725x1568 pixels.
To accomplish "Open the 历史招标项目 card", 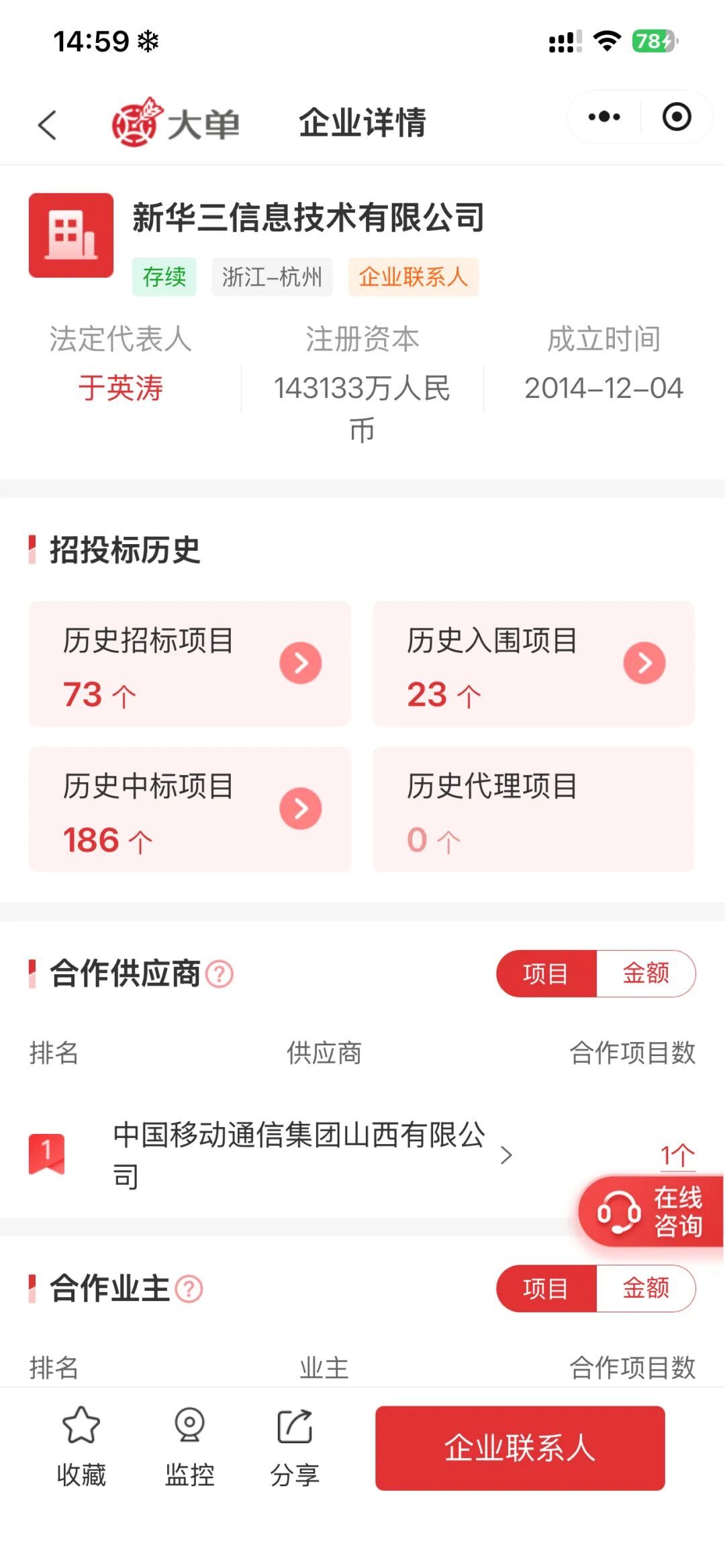I will tap(190, 664).
